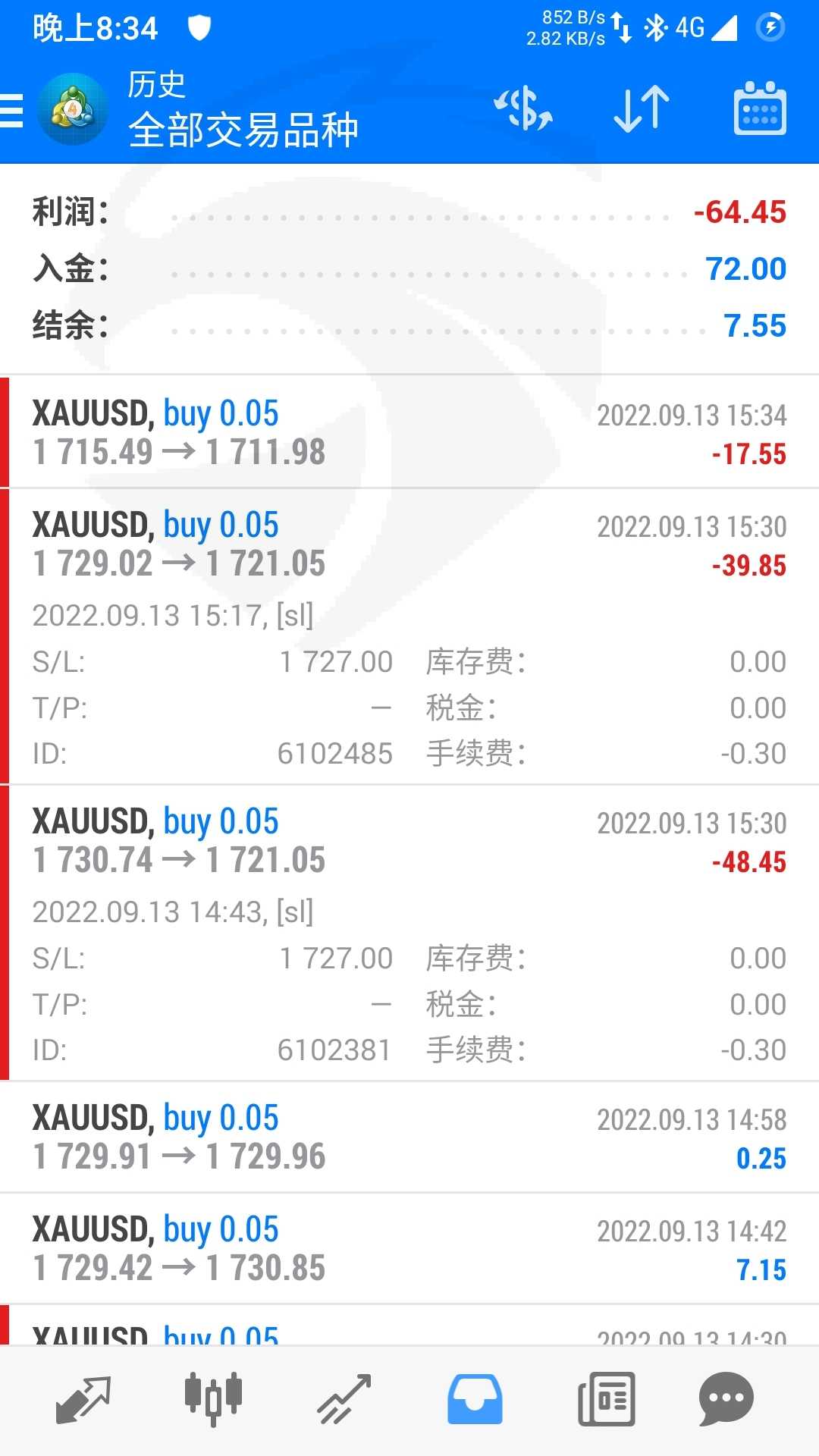The image size is (819, 1456).
Task: Open the Messages chat tab
Action: pyautogui.click(x=726, y=1398)
